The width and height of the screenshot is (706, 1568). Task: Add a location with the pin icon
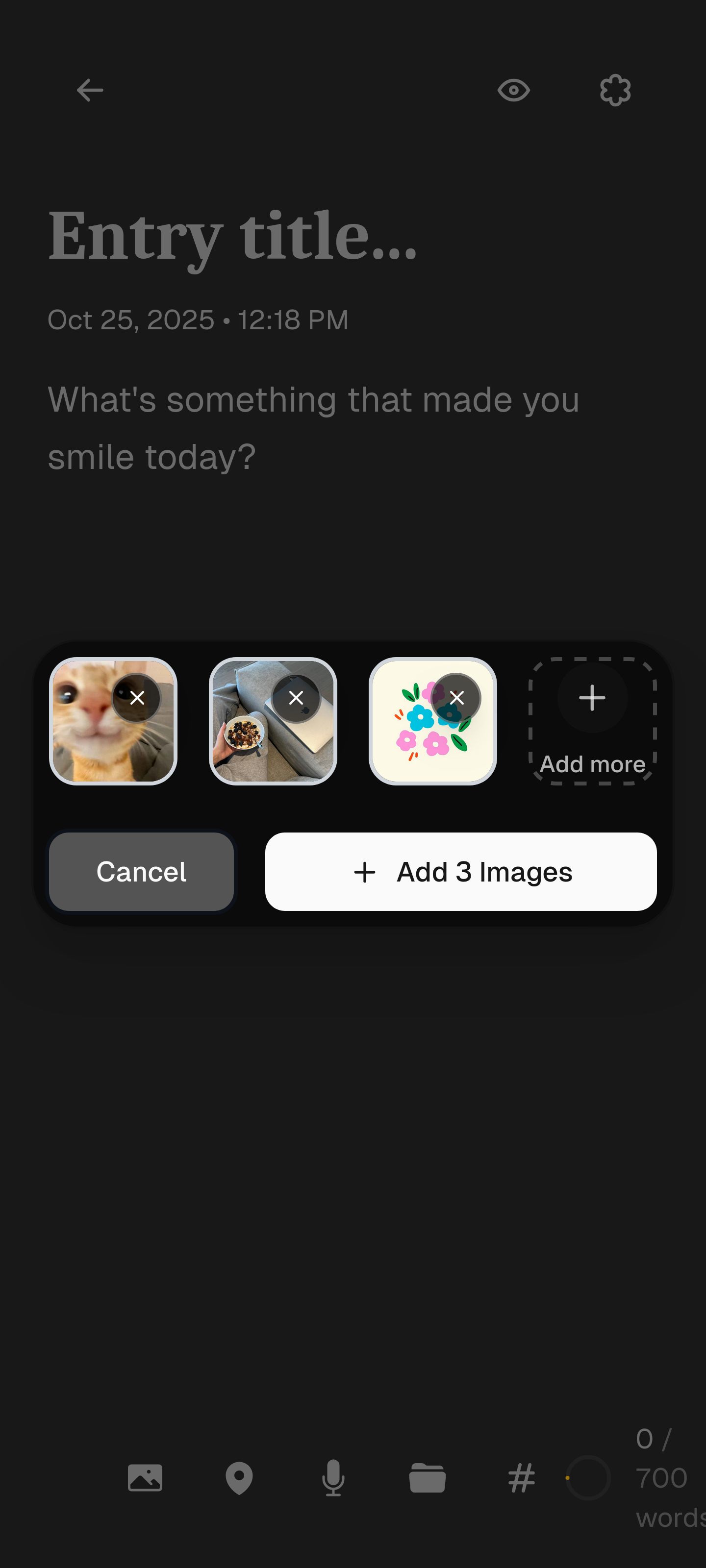[x=239, y=1477]
